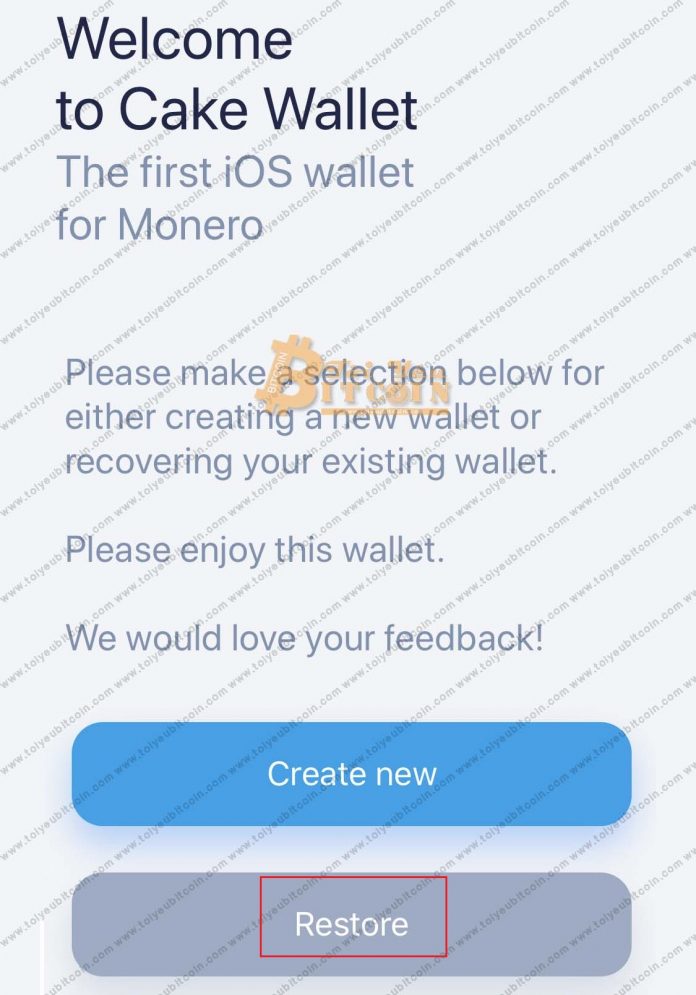This screenshot has width=696, height=995.
Task: Select Restore to recover existing wallet
Action: 351,923
